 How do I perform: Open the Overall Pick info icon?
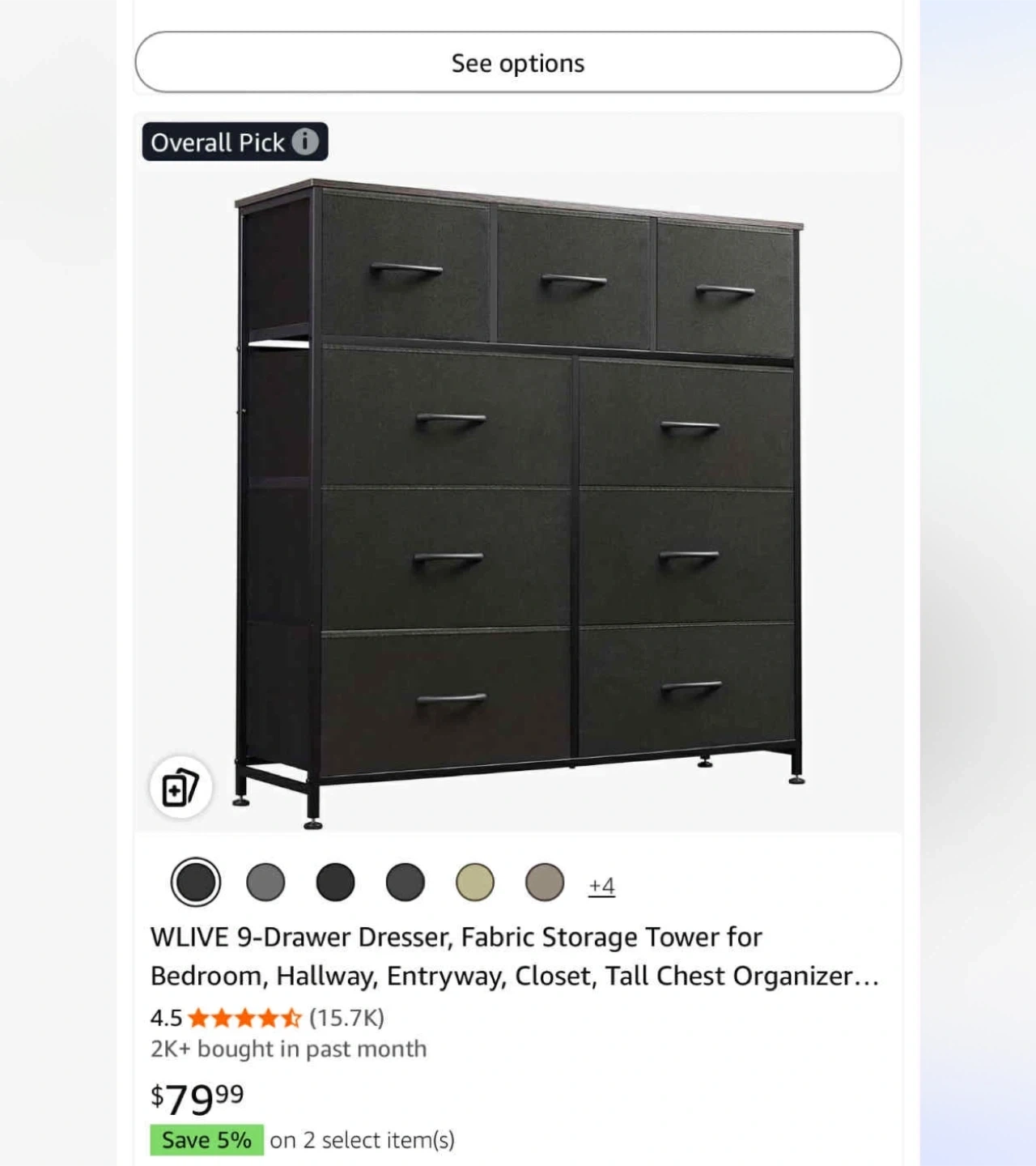pyautogui.click(x=305, y=142)
